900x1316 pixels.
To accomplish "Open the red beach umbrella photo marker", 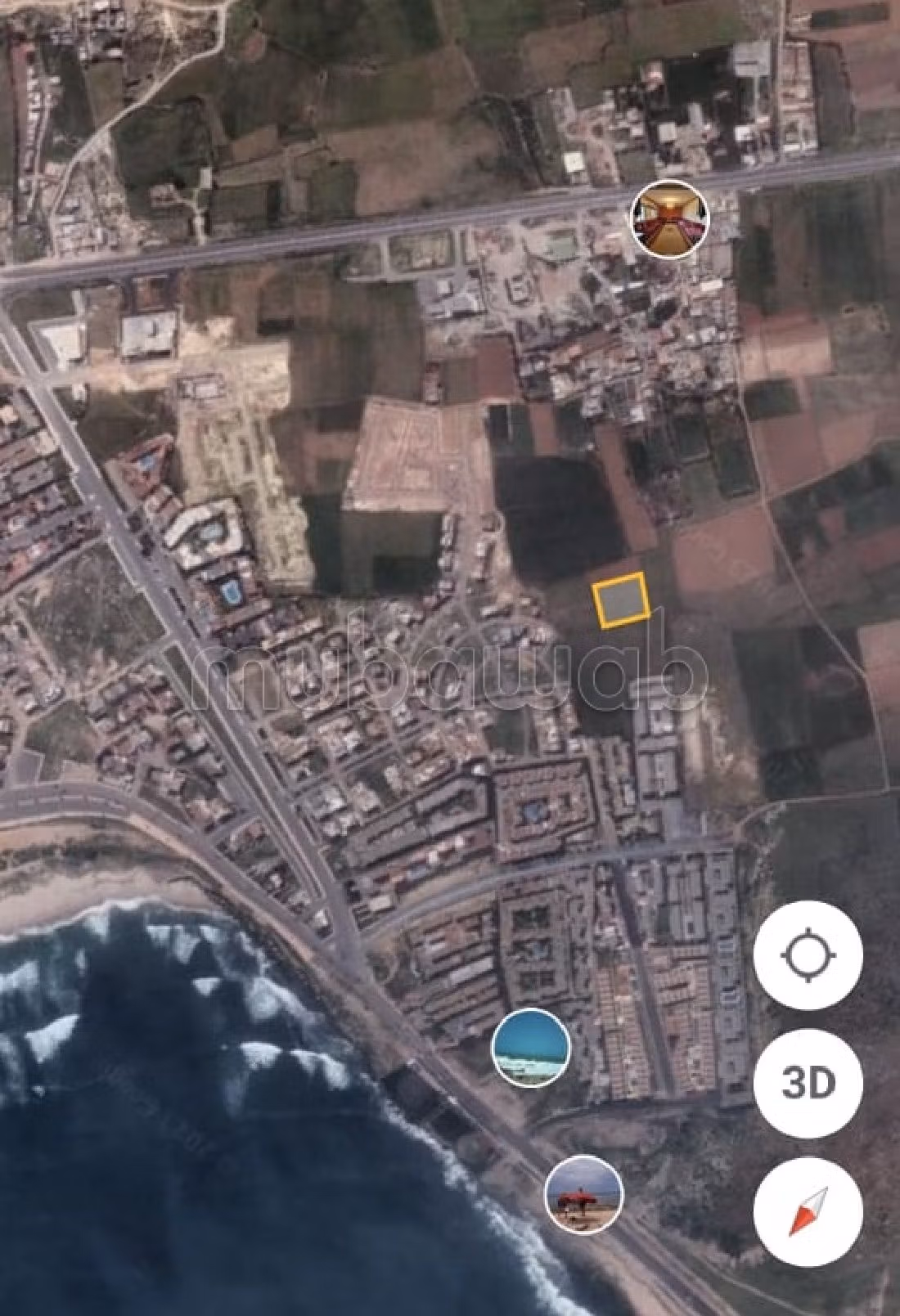I will tap(584, 1195).
